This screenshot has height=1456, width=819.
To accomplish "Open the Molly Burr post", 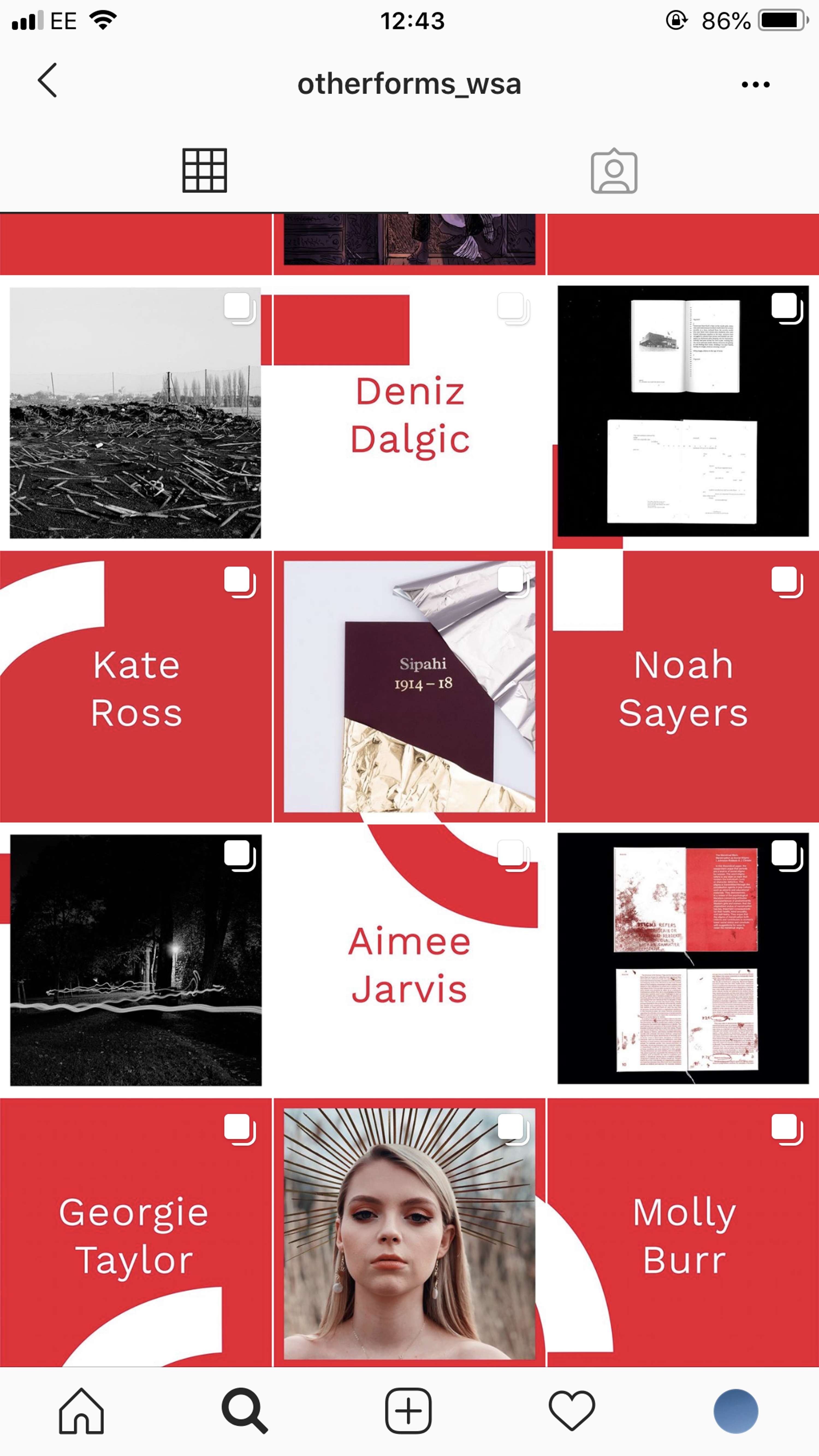I will click(683, 1235).
